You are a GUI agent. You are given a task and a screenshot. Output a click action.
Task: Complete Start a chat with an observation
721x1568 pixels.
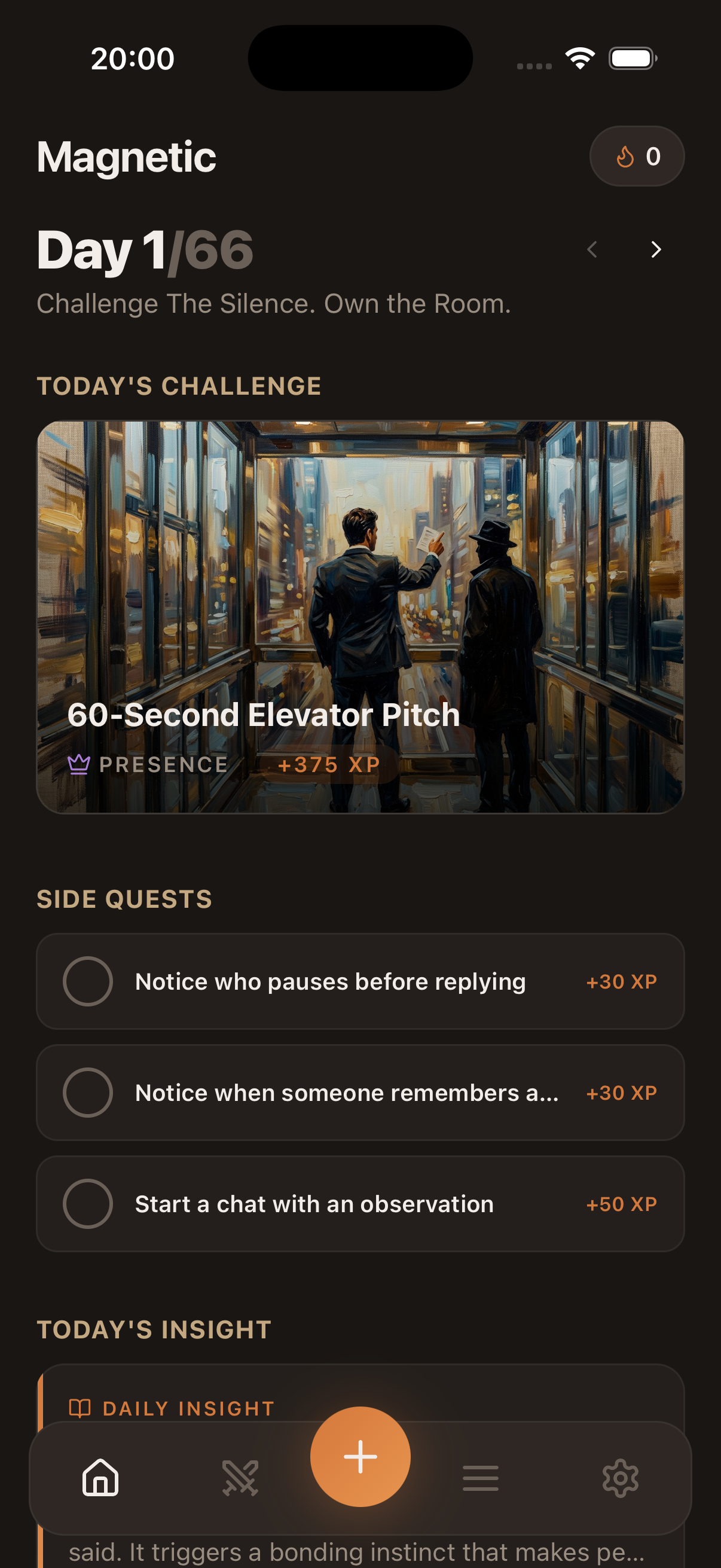[x=88, y=1204]
